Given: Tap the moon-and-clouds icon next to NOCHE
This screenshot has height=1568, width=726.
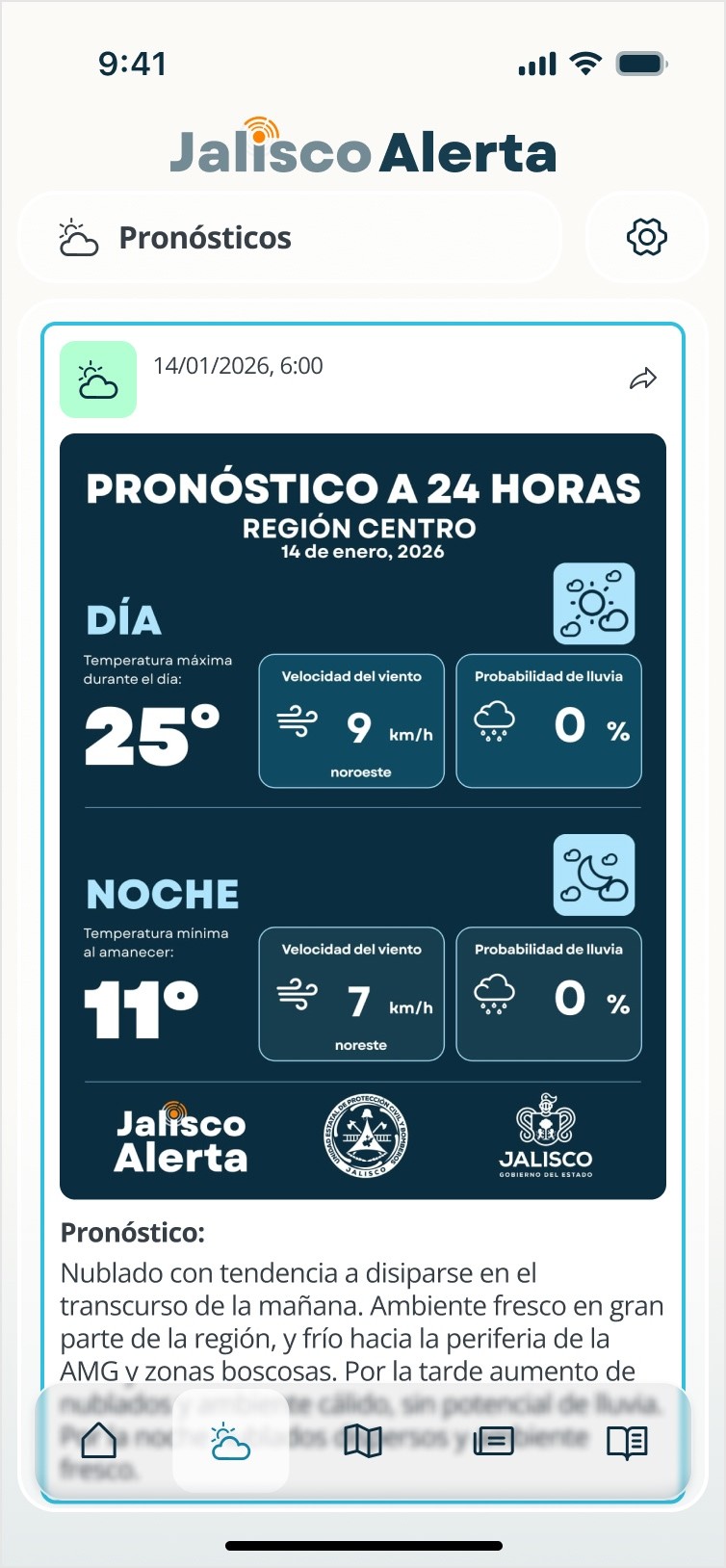Looking at the screenshot, I should (593, 875).
